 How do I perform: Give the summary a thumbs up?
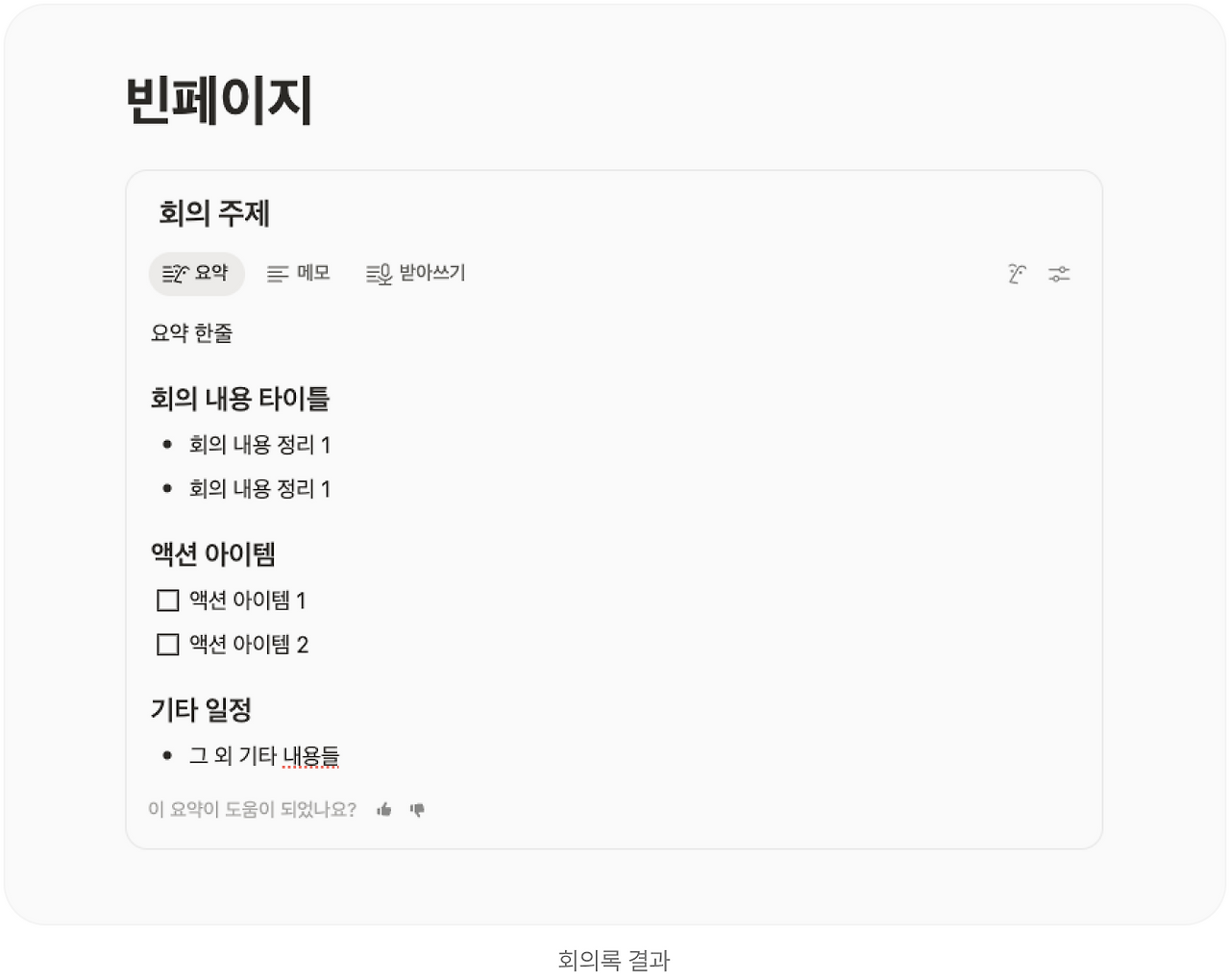pyautogui.click(x=384, y=810)
